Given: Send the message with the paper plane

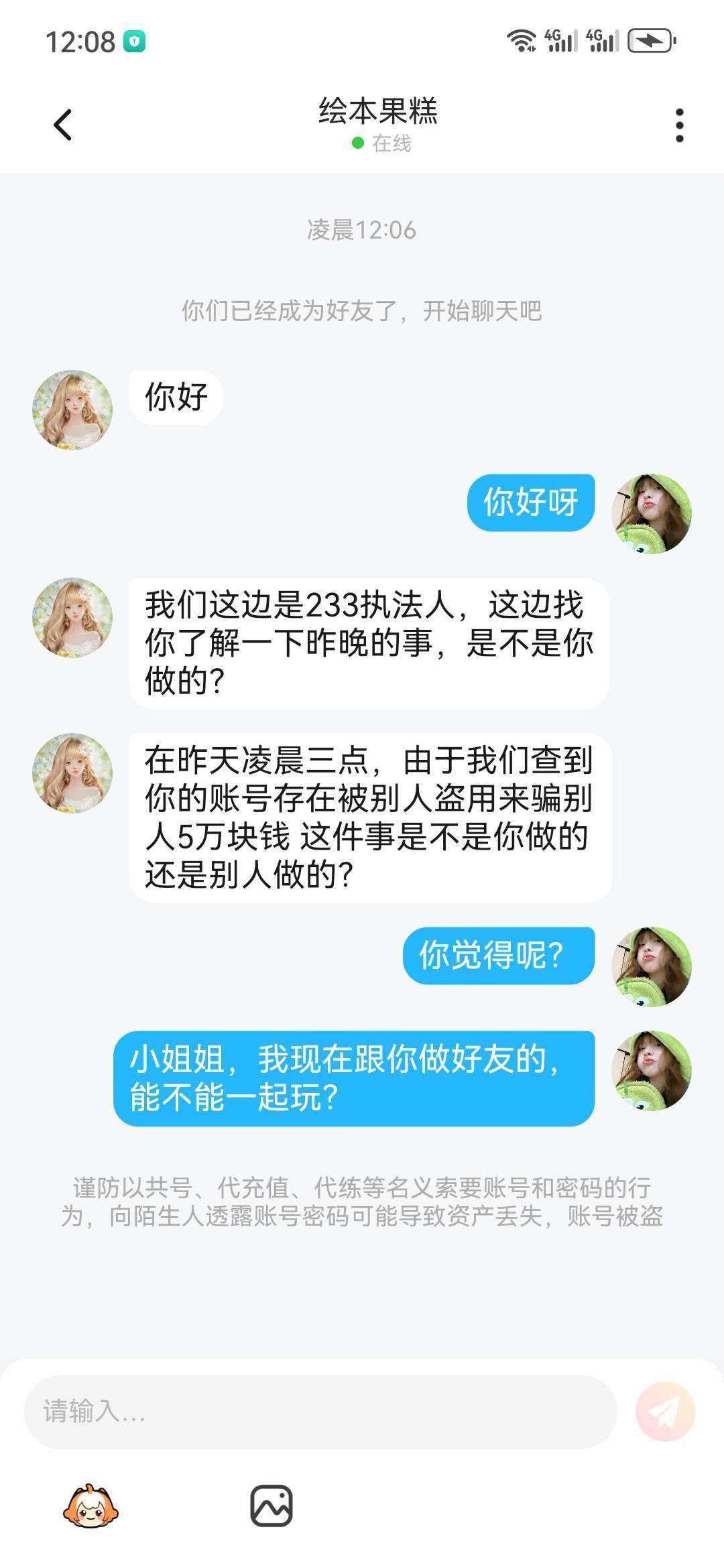Looking at the screenshot, I should pos(665,1411).
